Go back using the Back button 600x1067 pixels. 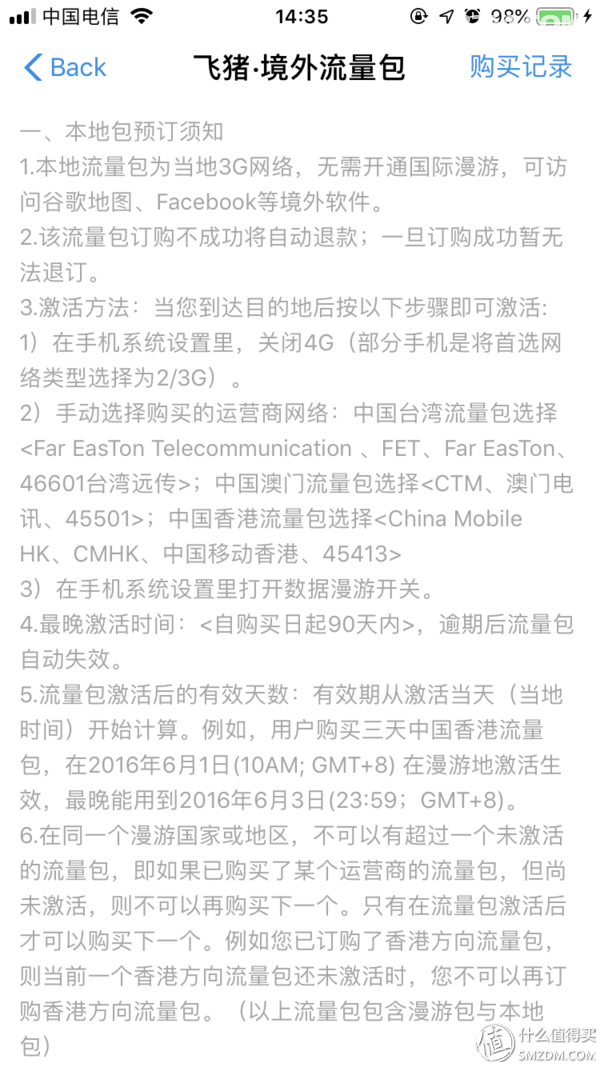click(x=65, y=68)
